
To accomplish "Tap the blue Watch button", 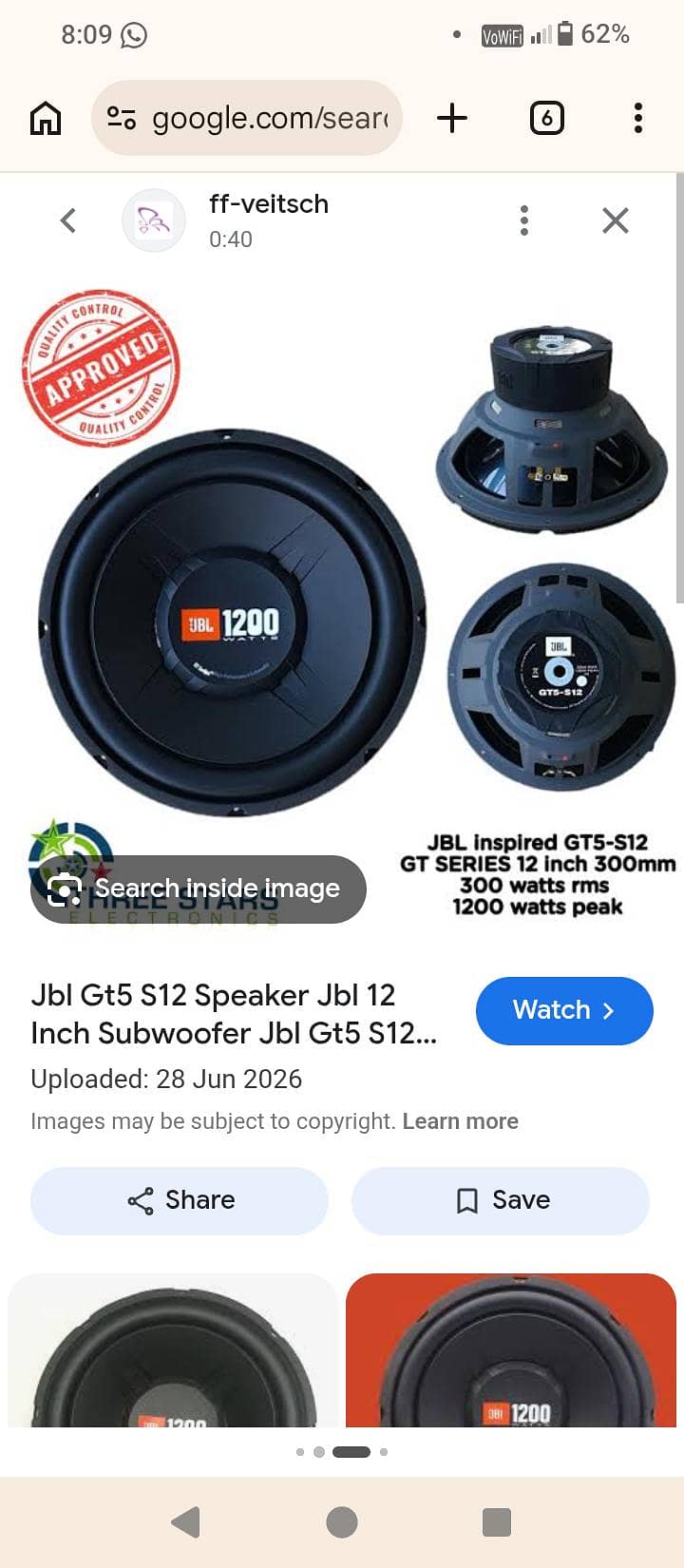I will (x=564, y=1010).
